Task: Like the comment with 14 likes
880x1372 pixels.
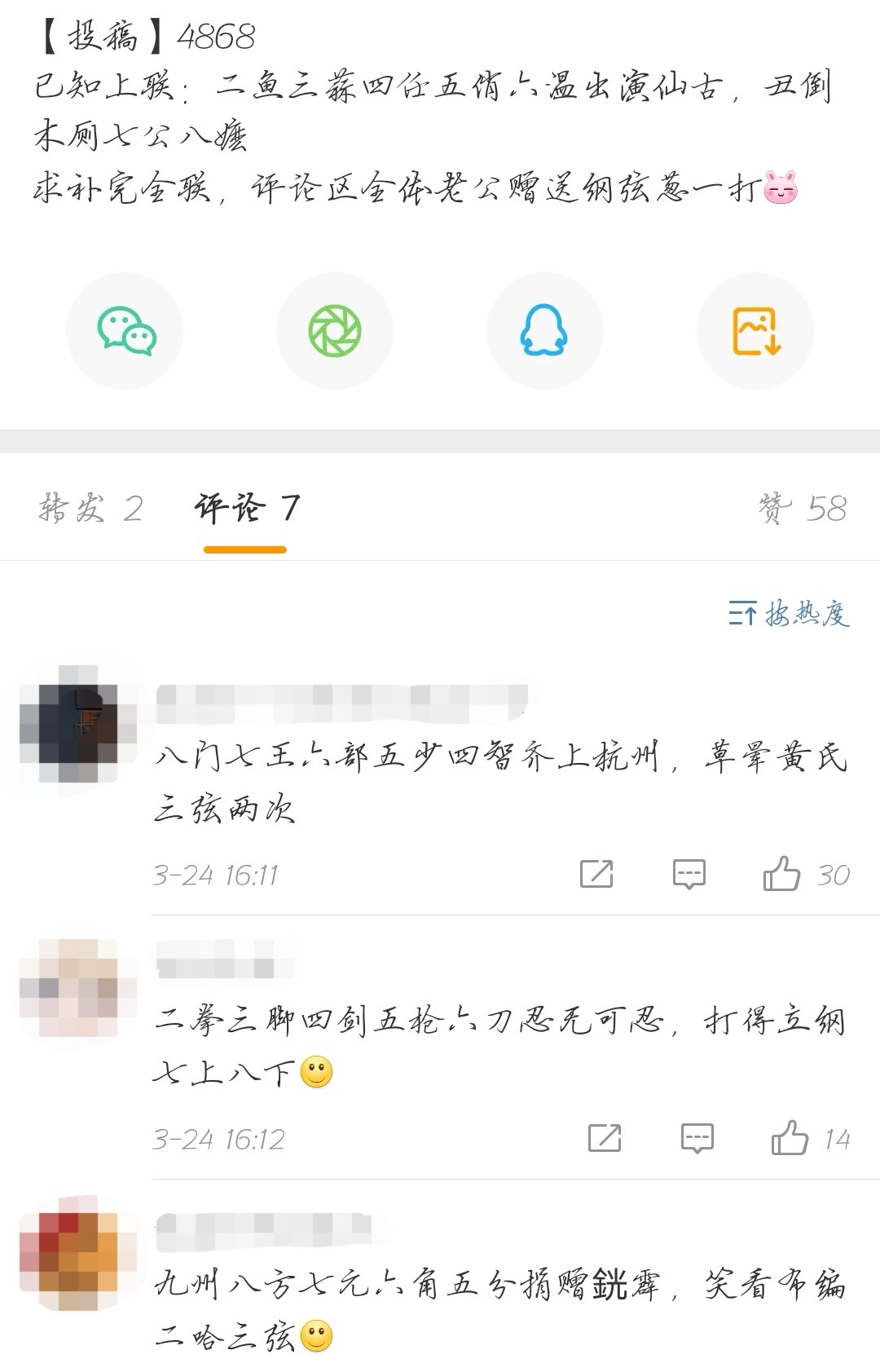Action: coord(790,1138)
